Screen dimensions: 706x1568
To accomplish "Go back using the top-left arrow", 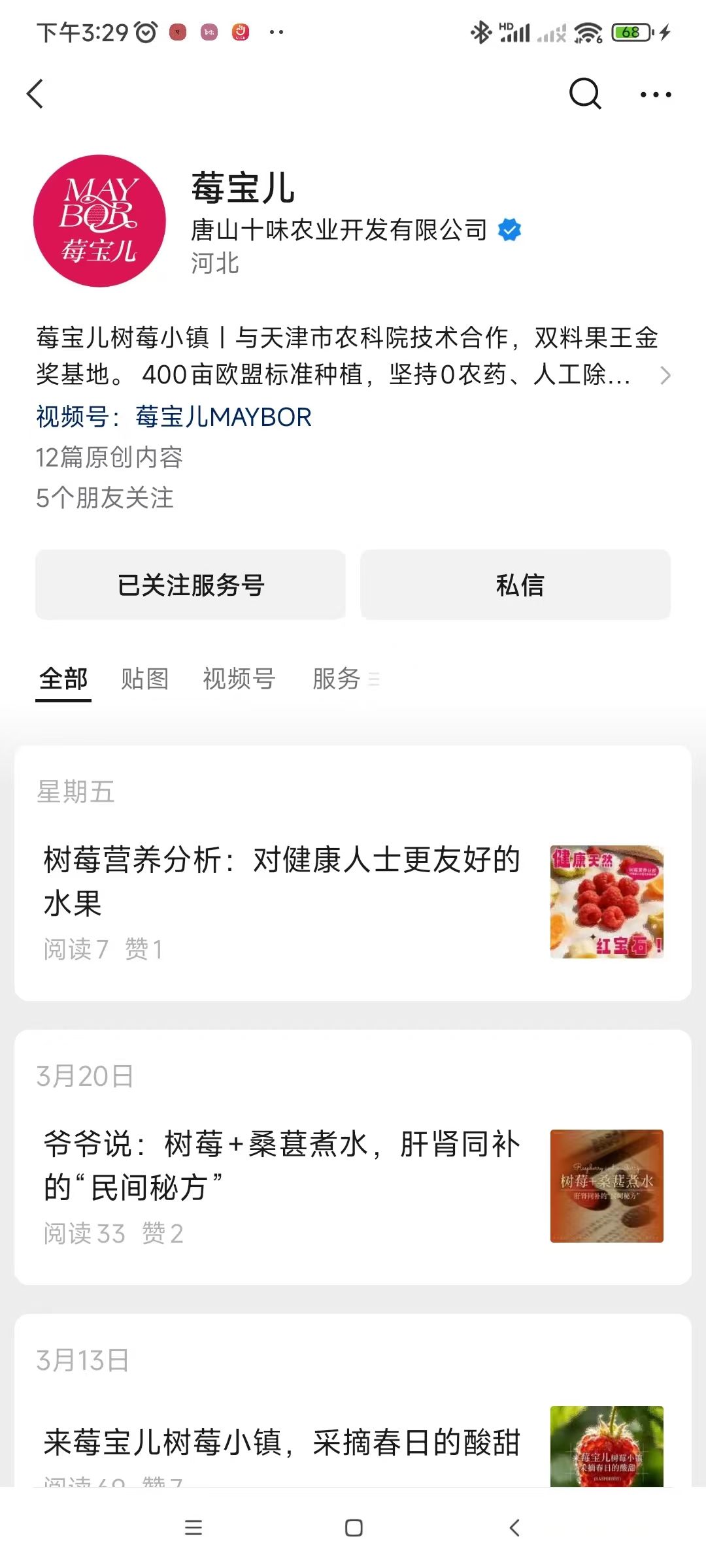I will coord(36,94).
